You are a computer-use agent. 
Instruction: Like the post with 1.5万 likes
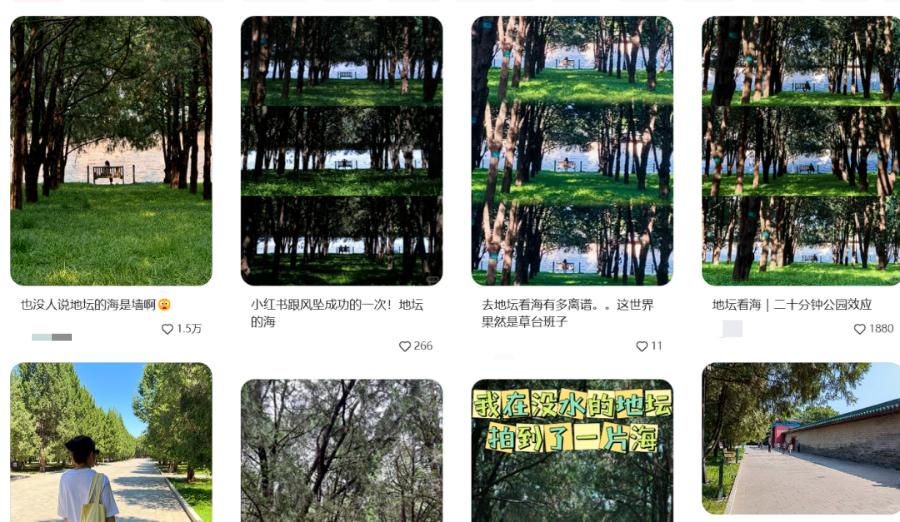click(x=167, y=329)
